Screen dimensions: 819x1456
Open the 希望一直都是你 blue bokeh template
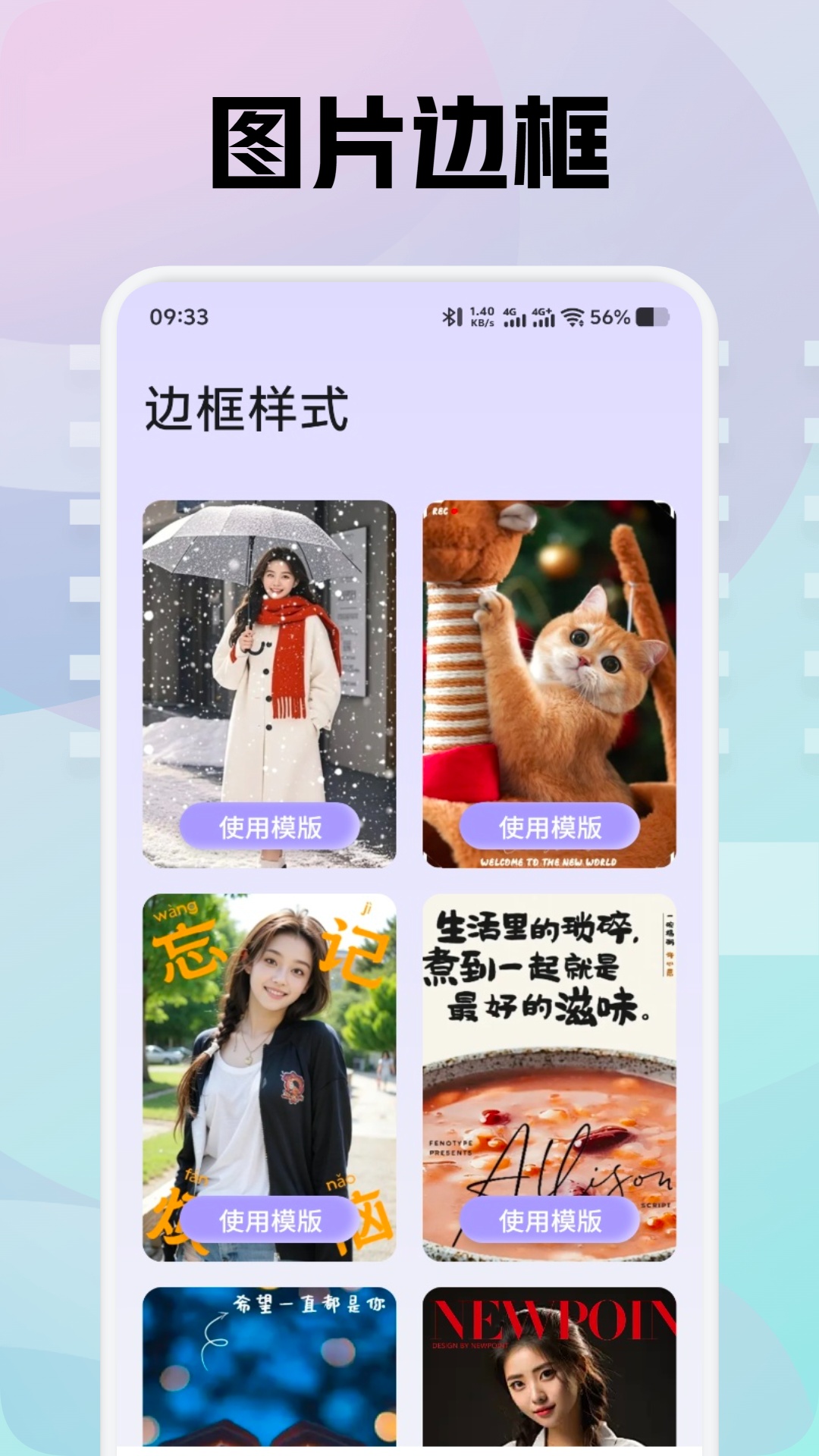tap(269, 1365)
